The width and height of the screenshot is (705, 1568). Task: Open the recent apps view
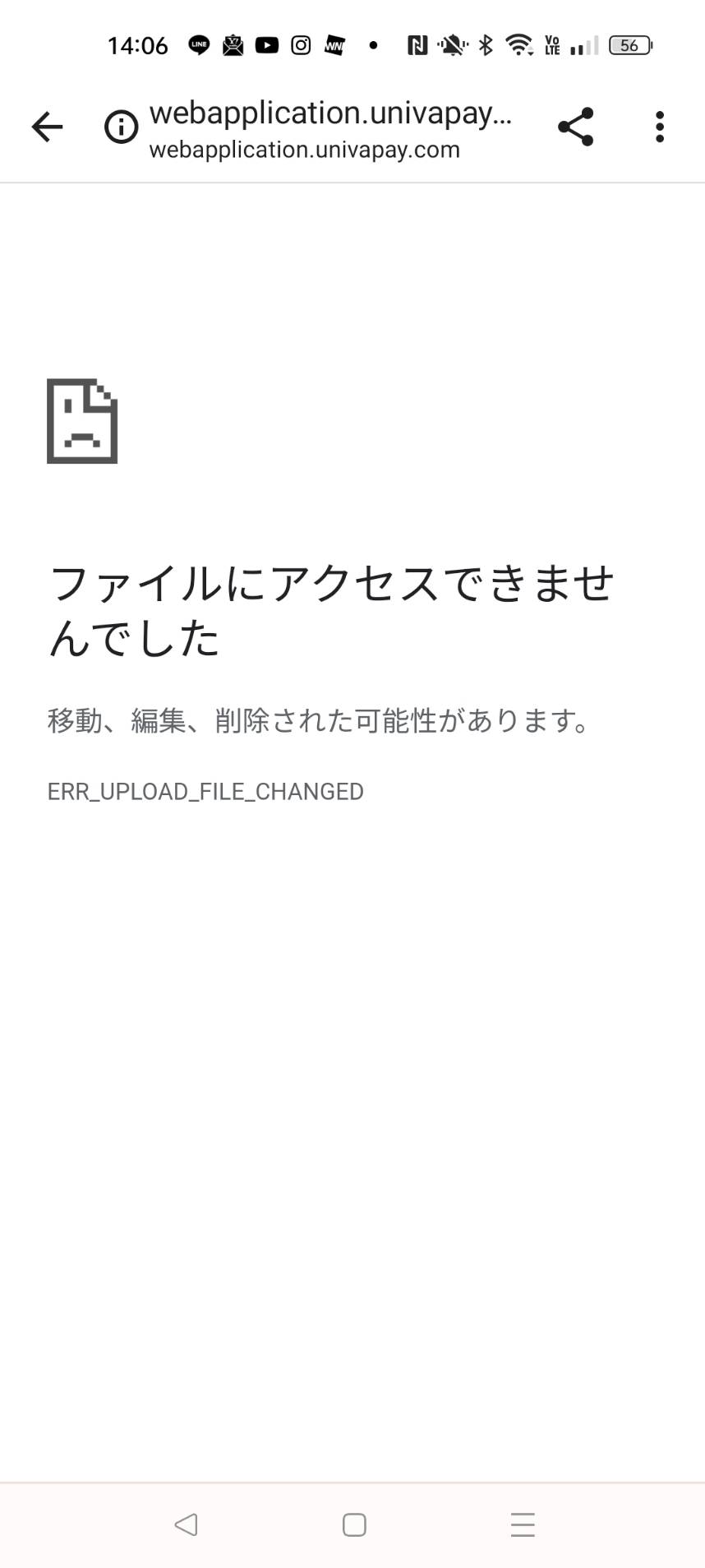(x=523, y=1524)
